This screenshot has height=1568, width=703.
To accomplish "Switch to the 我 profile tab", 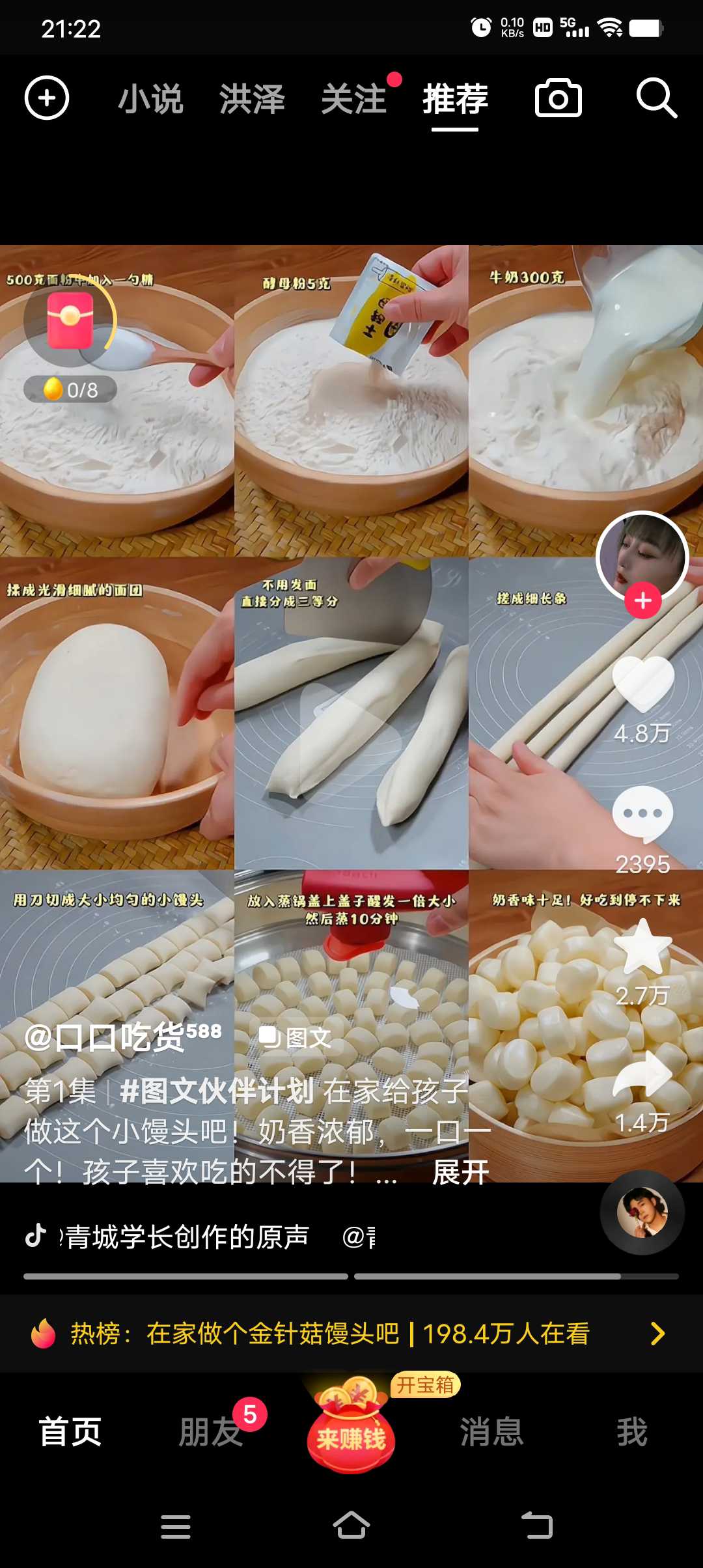I will pyautogui.click(x=632, y=1432).
